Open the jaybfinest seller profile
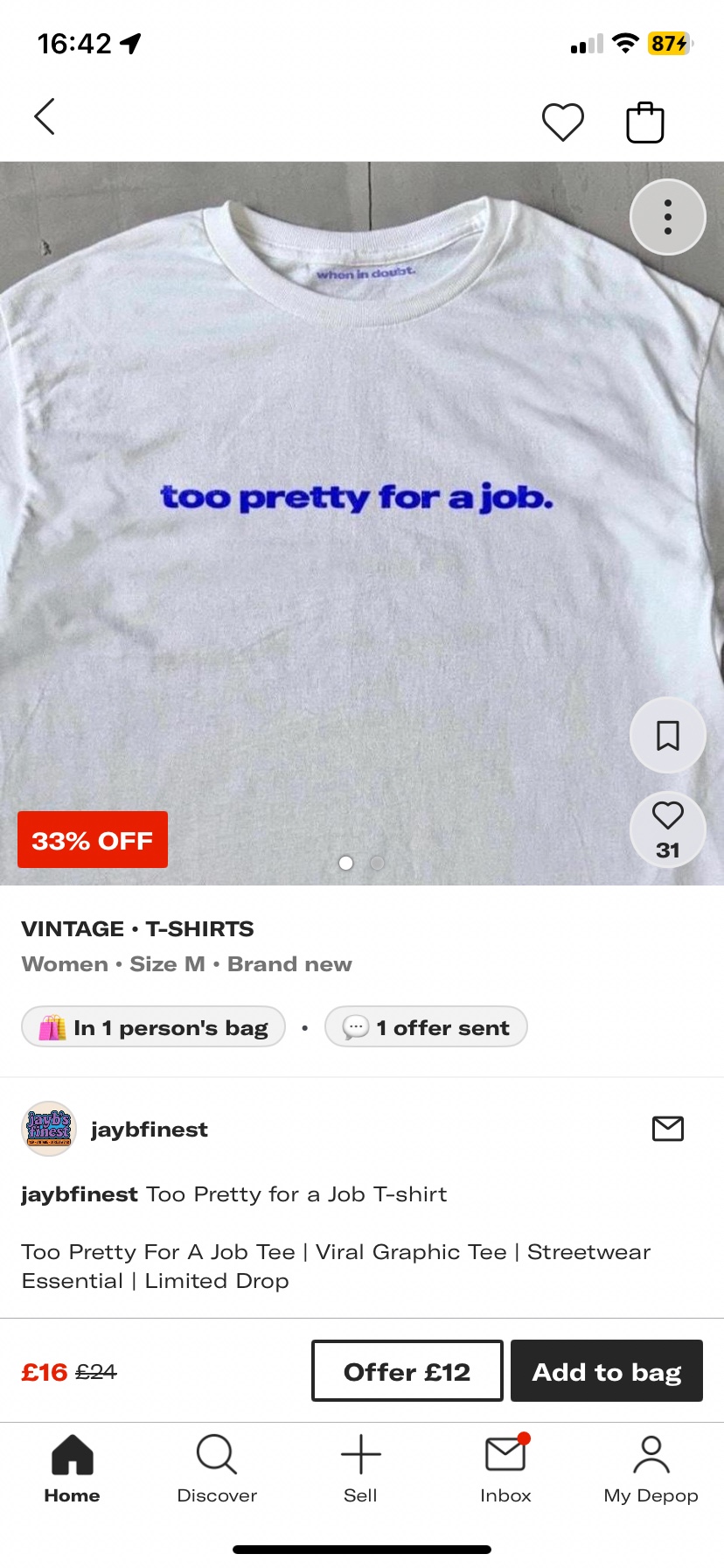Viewport: 724px width, 1568px height. [149, 1130]
